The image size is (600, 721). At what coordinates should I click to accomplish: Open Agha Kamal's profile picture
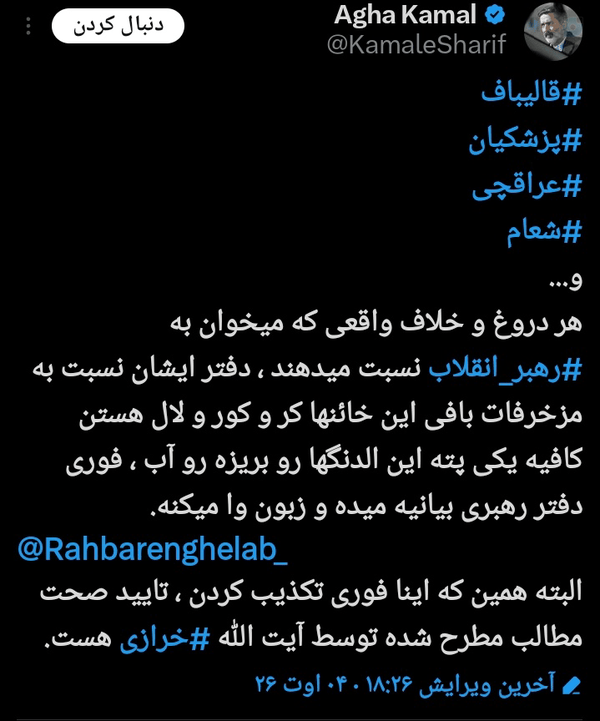pos(553,31)
